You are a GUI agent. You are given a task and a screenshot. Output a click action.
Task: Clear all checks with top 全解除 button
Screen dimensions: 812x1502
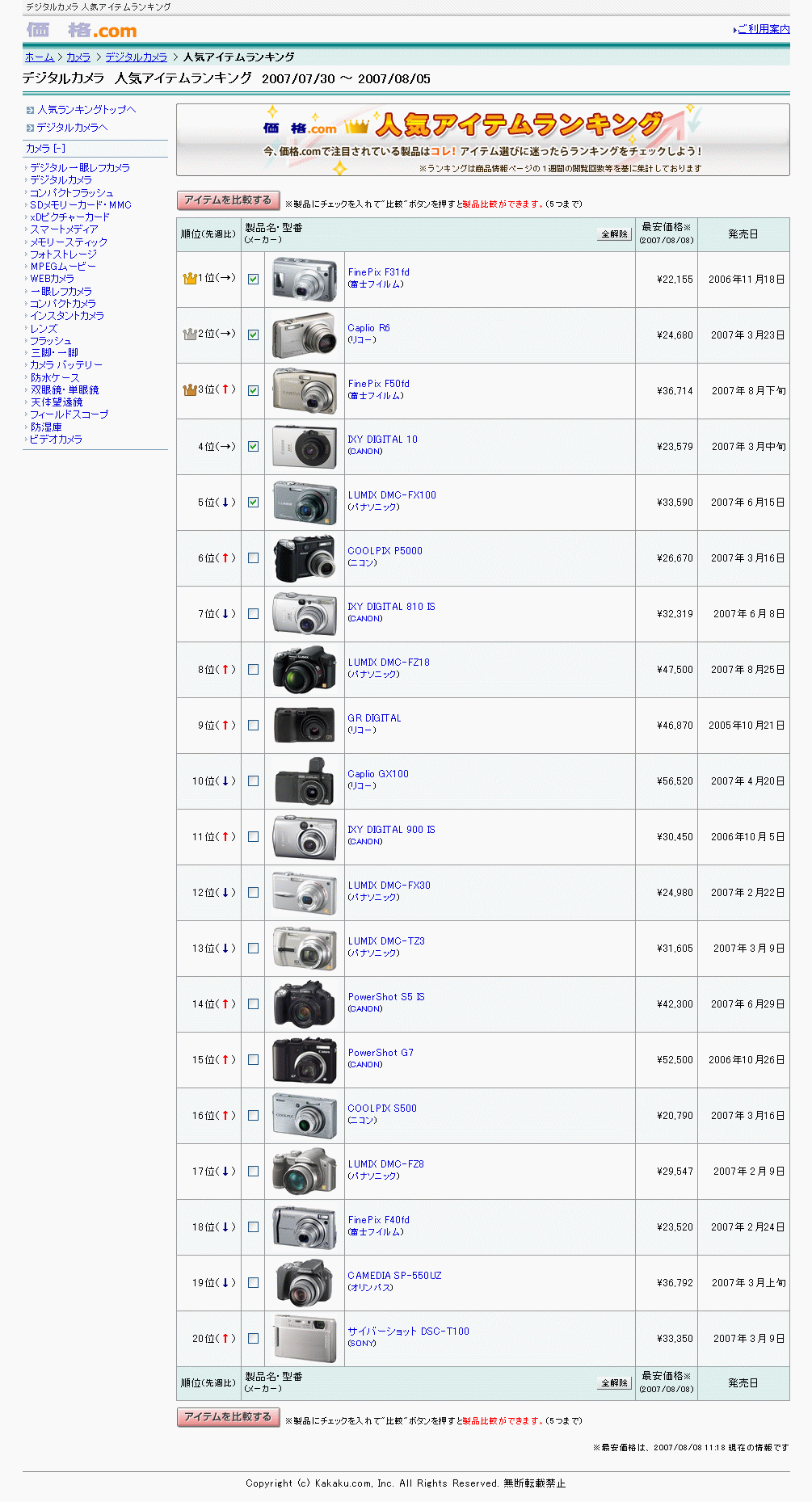click(x=614, y=234)
